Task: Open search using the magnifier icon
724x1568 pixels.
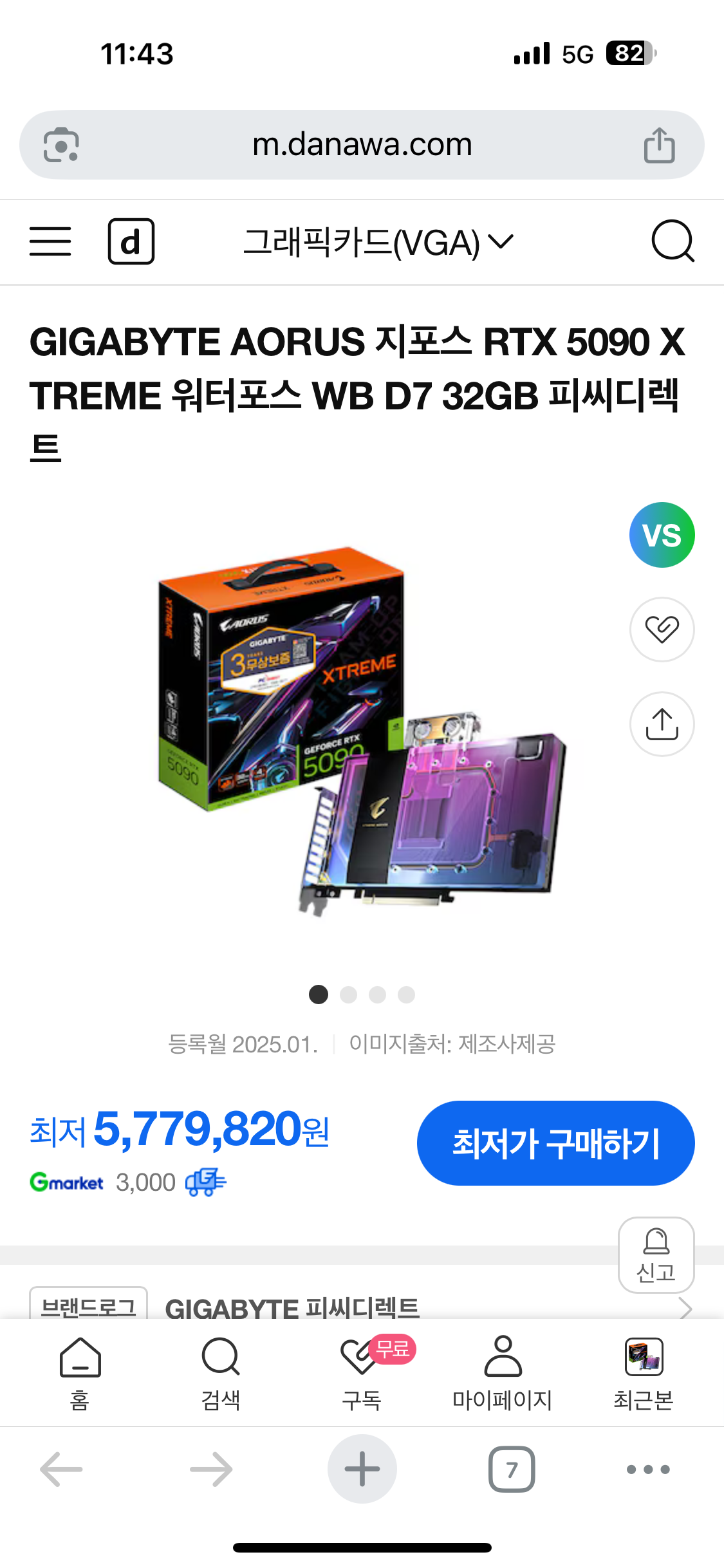Action: point(673,241)
